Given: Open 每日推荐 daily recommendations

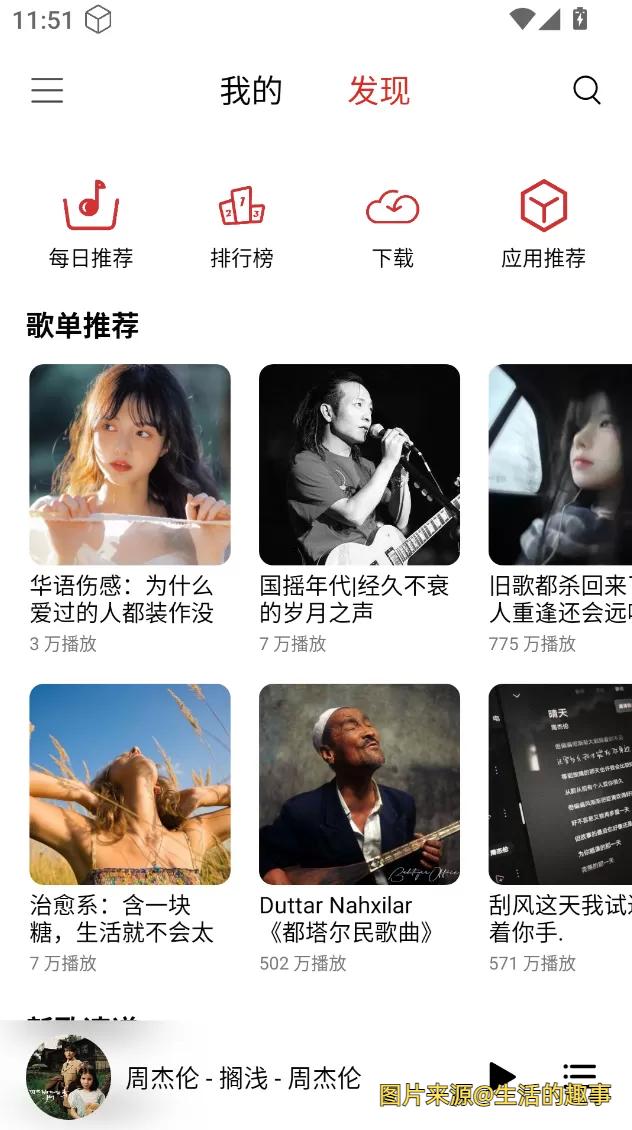Looking at the screenshot, I should (x=91, y=224).
